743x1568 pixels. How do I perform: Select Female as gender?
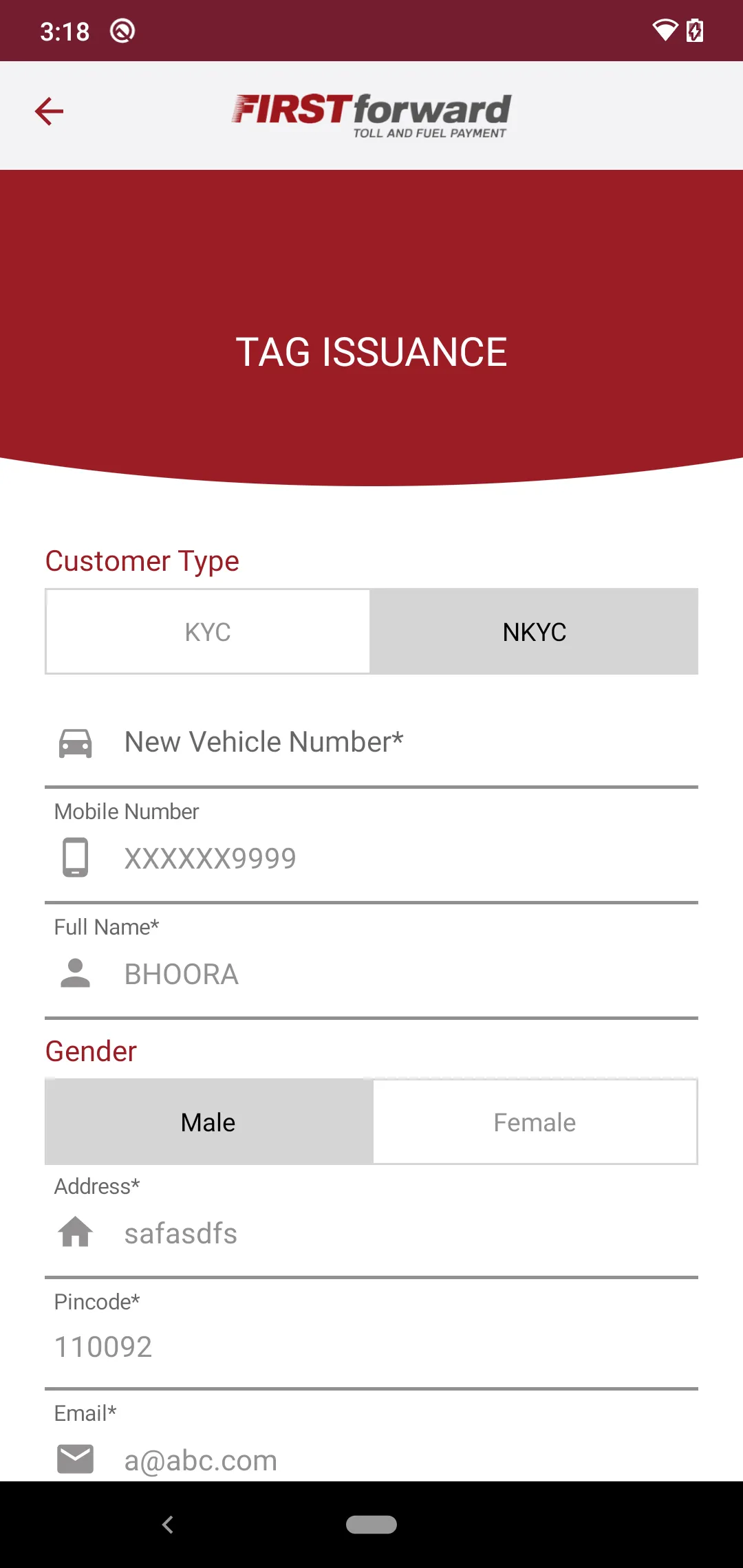[535, 1122]
